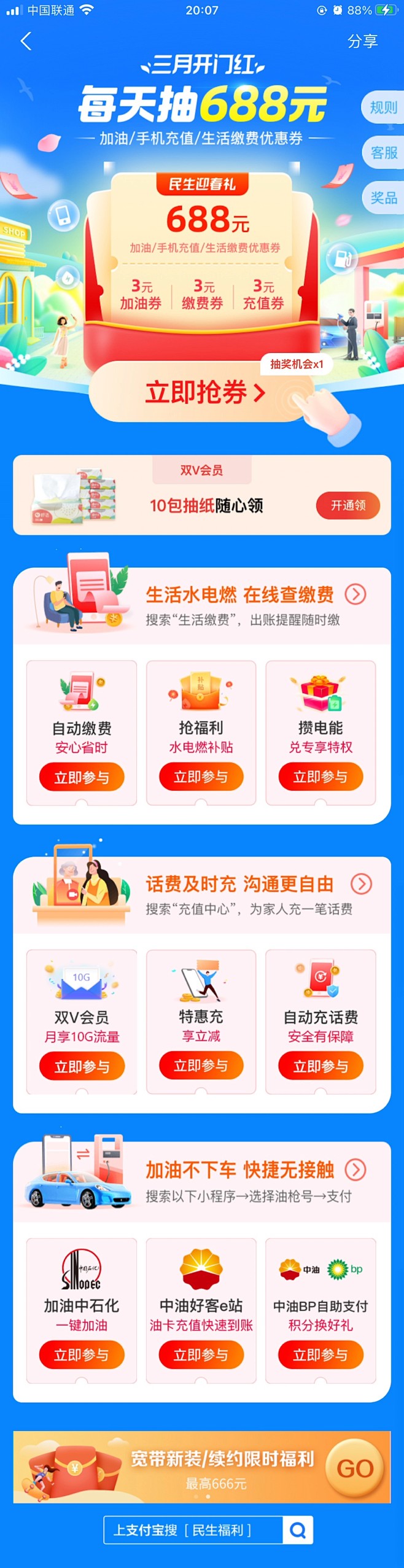The image size is (404, 1568).
Task: Tap 立即抢券 to grab coupons
Action: pyautogui.click(x=204, y=393)
